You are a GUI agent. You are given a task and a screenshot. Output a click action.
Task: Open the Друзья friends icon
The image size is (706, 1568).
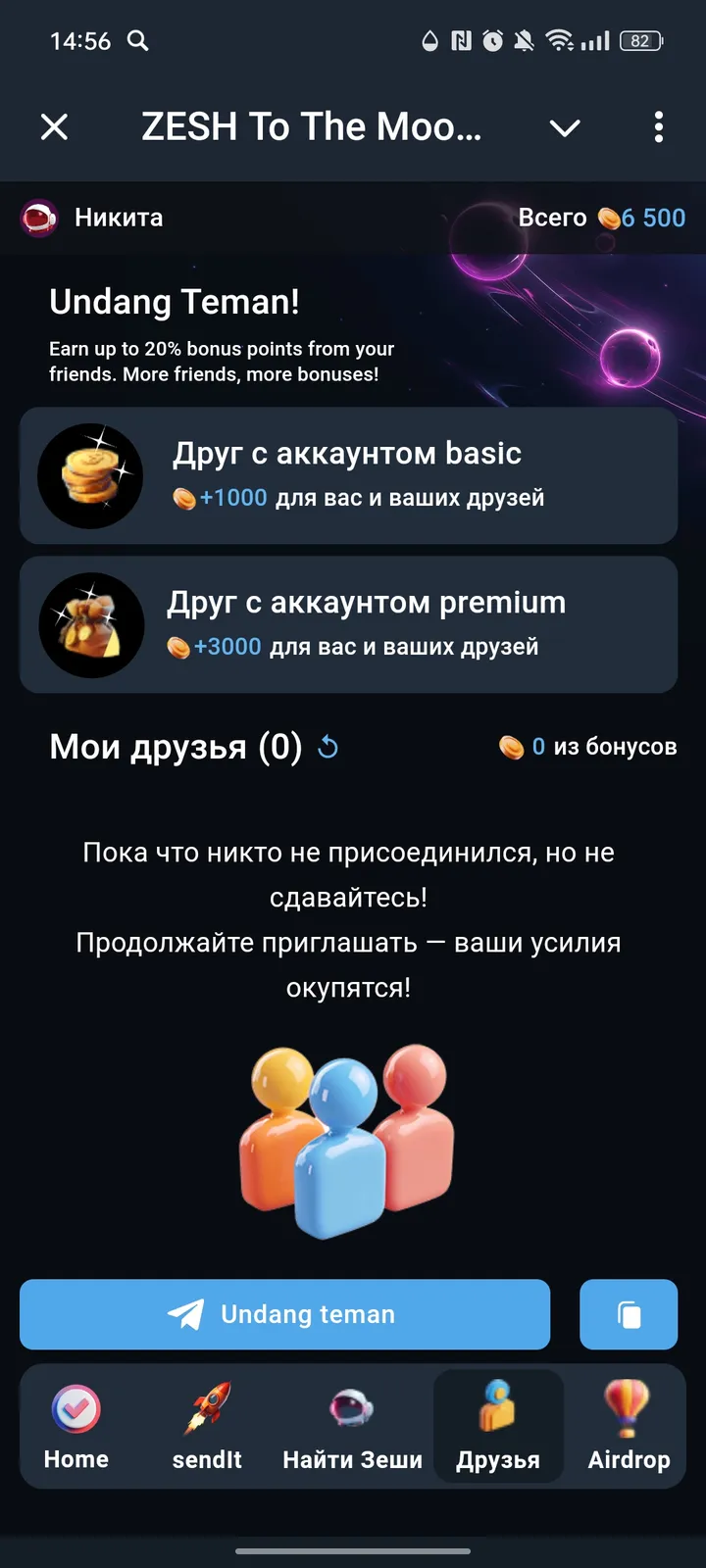click(x=498, y=1408)
